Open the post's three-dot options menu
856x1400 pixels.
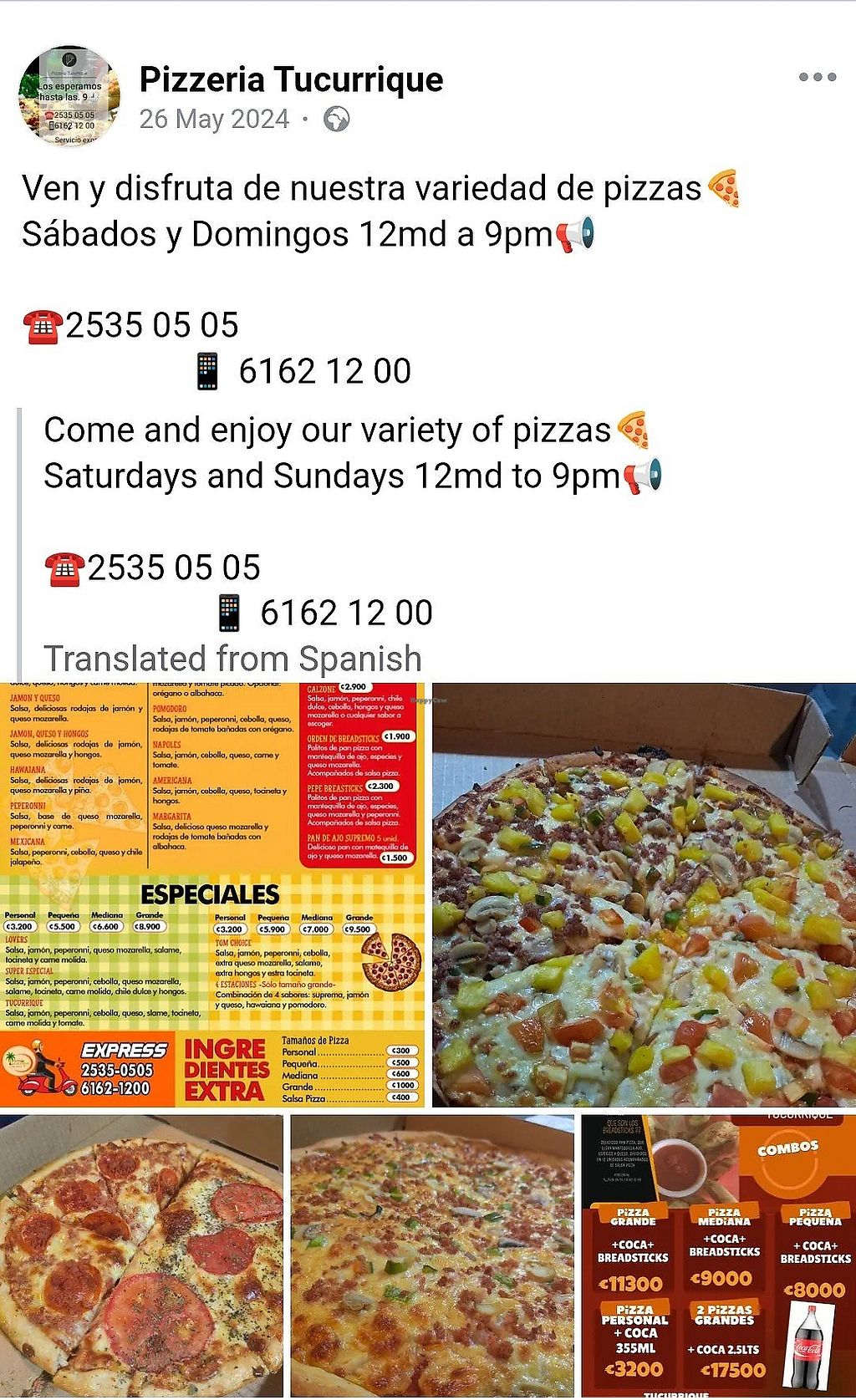[817, 77]
